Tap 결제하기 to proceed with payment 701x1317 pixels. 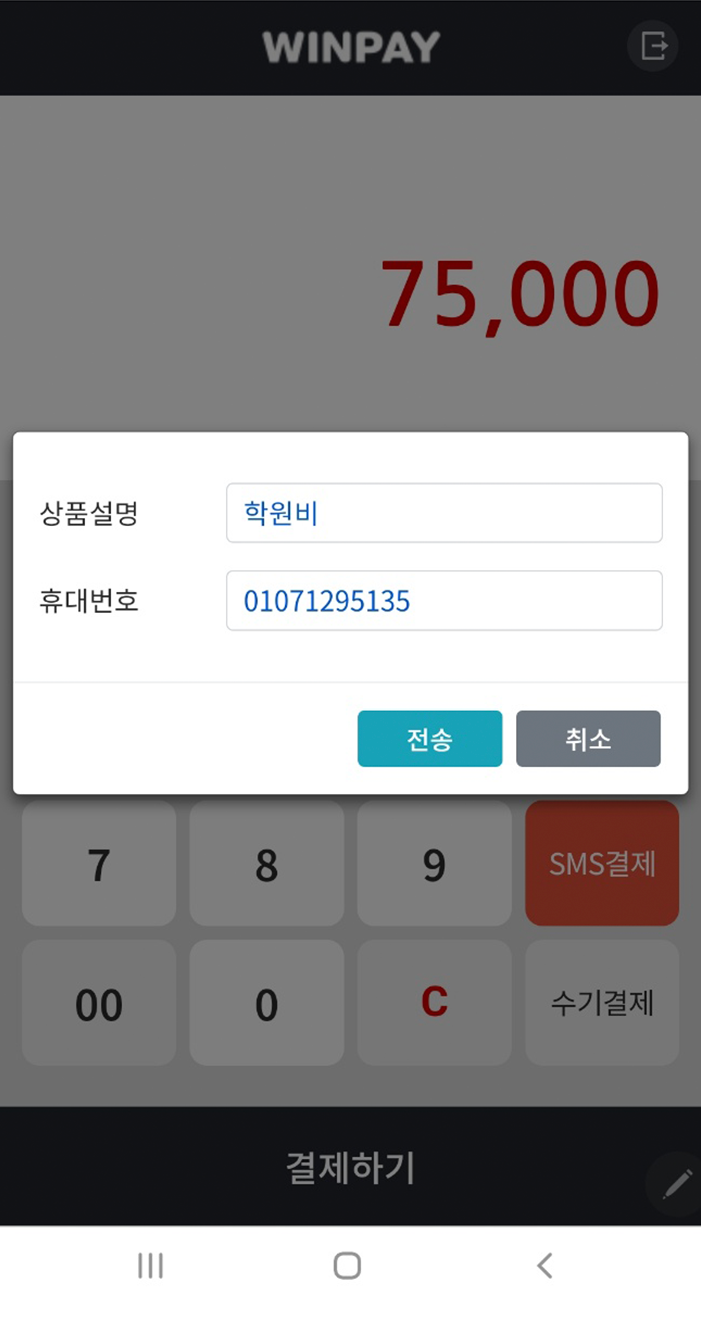click(350, 1166)
